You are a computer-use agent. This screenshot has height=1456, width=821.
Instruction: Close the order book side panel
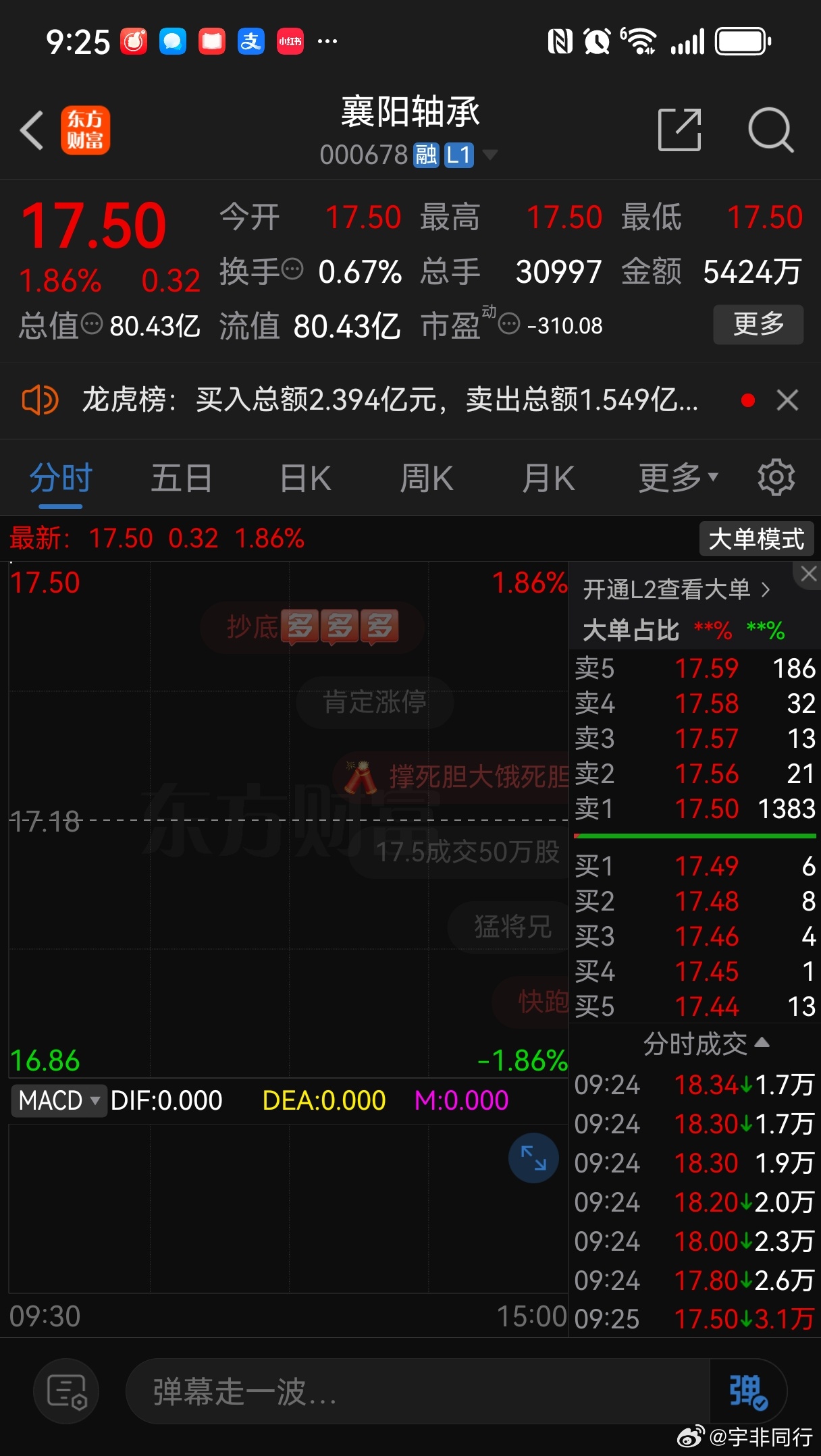point(807,574)
